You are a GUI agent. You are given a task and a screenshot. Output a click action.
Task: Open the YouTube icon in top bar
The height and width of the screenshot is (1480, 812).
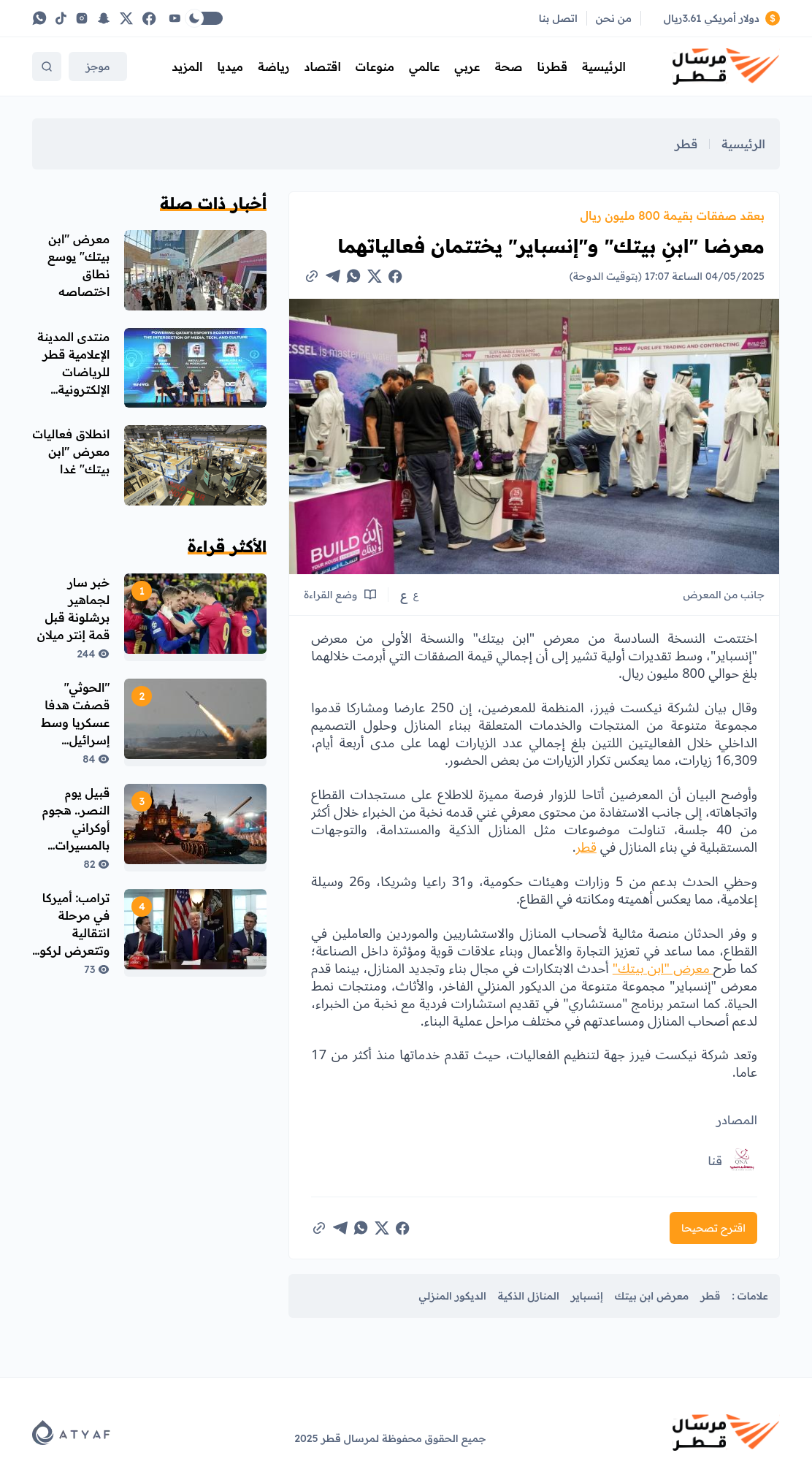[x=175, y=18]
